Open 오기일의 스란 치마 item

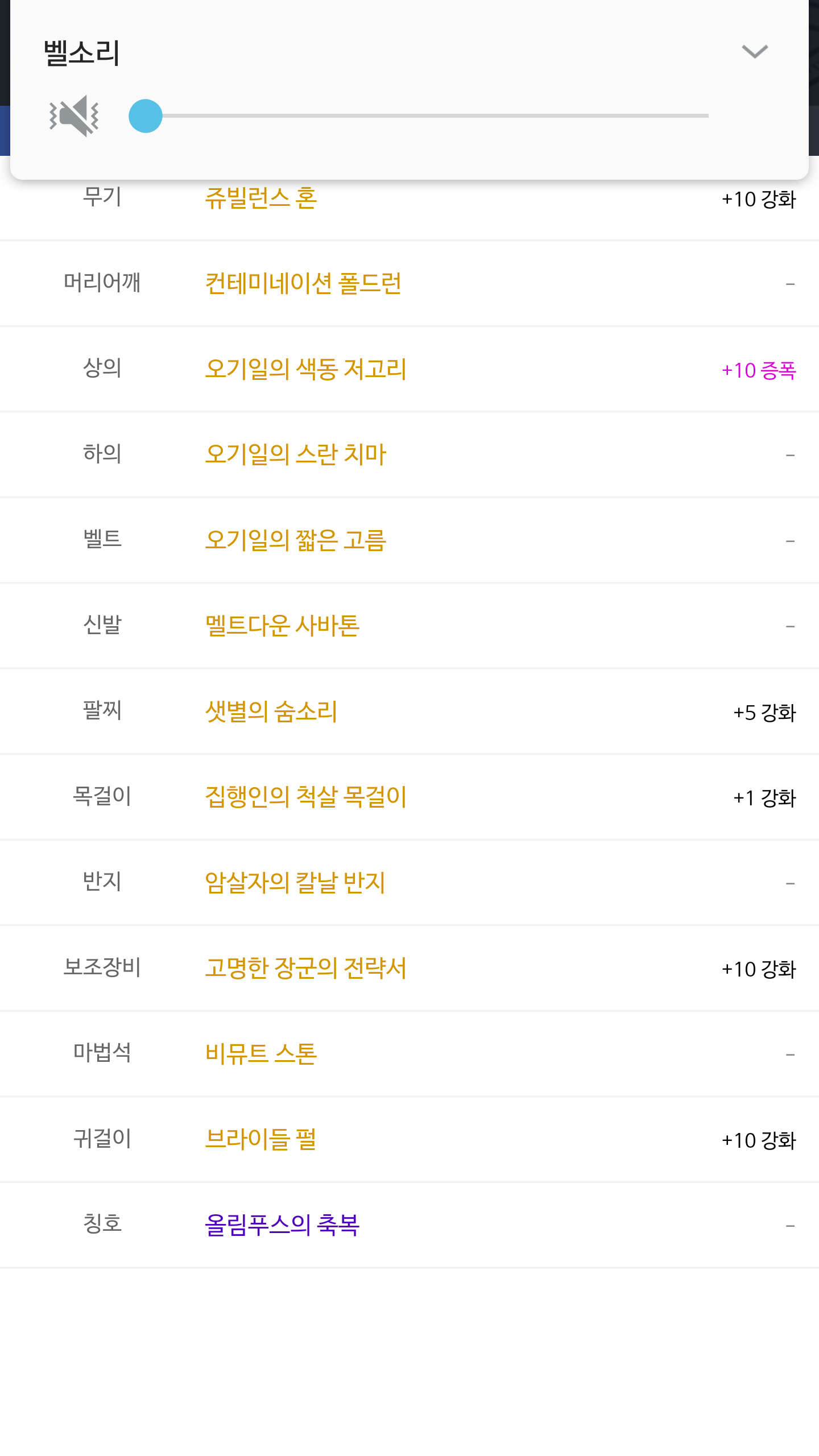295,454
